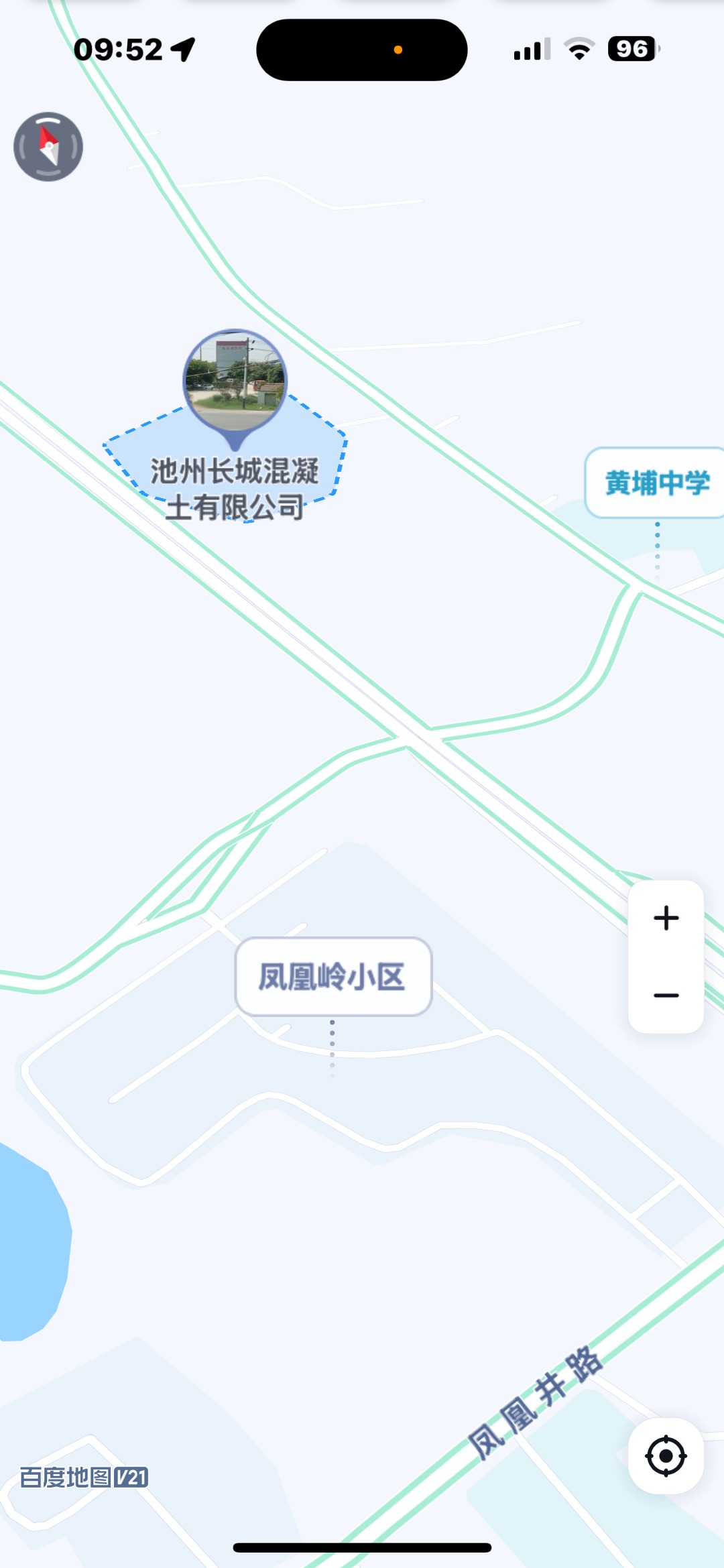Select the 黄埔中学 place label

click(x=656, y=483)
